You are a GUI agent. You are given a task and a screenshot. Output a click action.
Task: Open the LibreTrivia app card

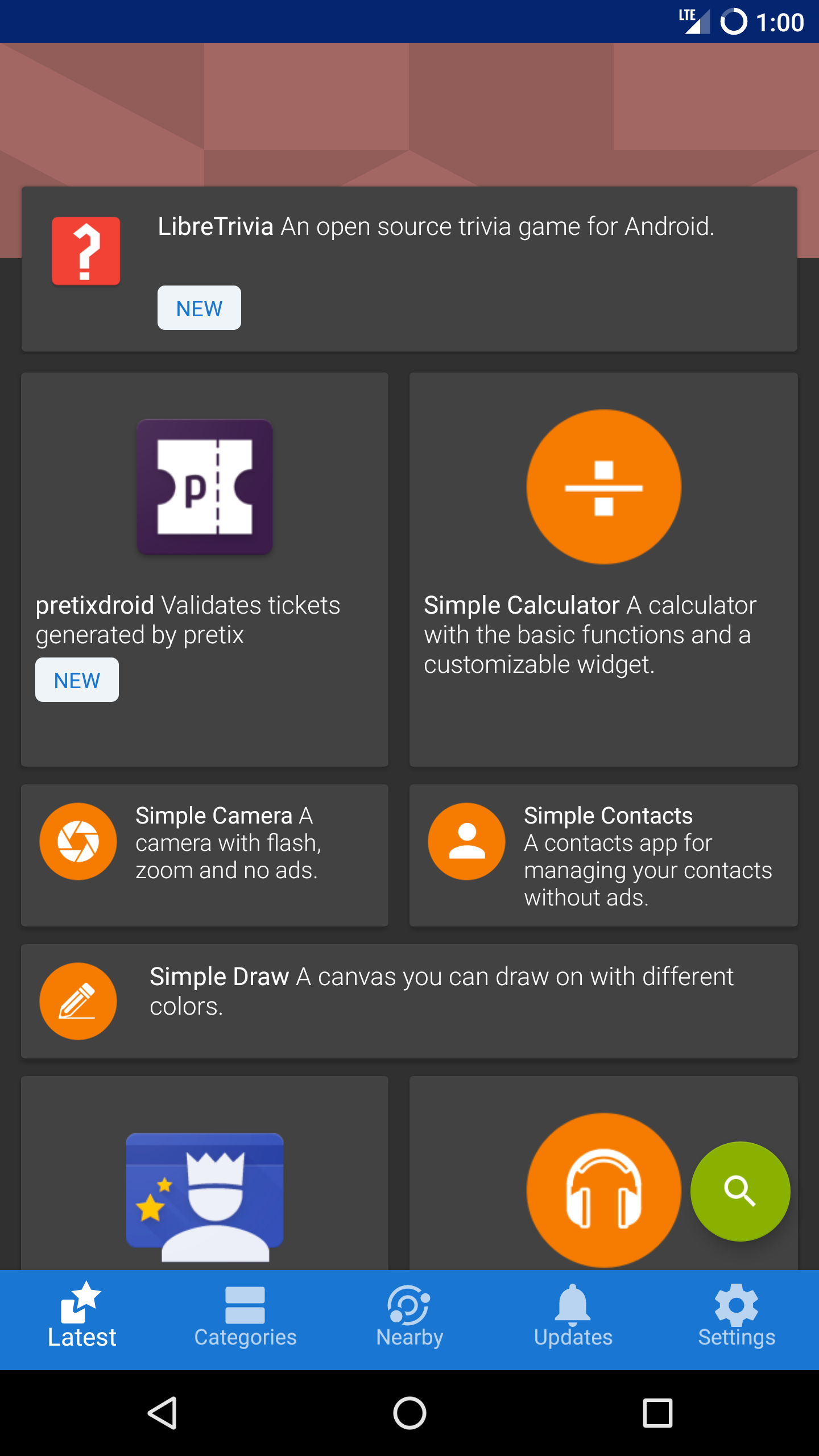tap(409, 268)
